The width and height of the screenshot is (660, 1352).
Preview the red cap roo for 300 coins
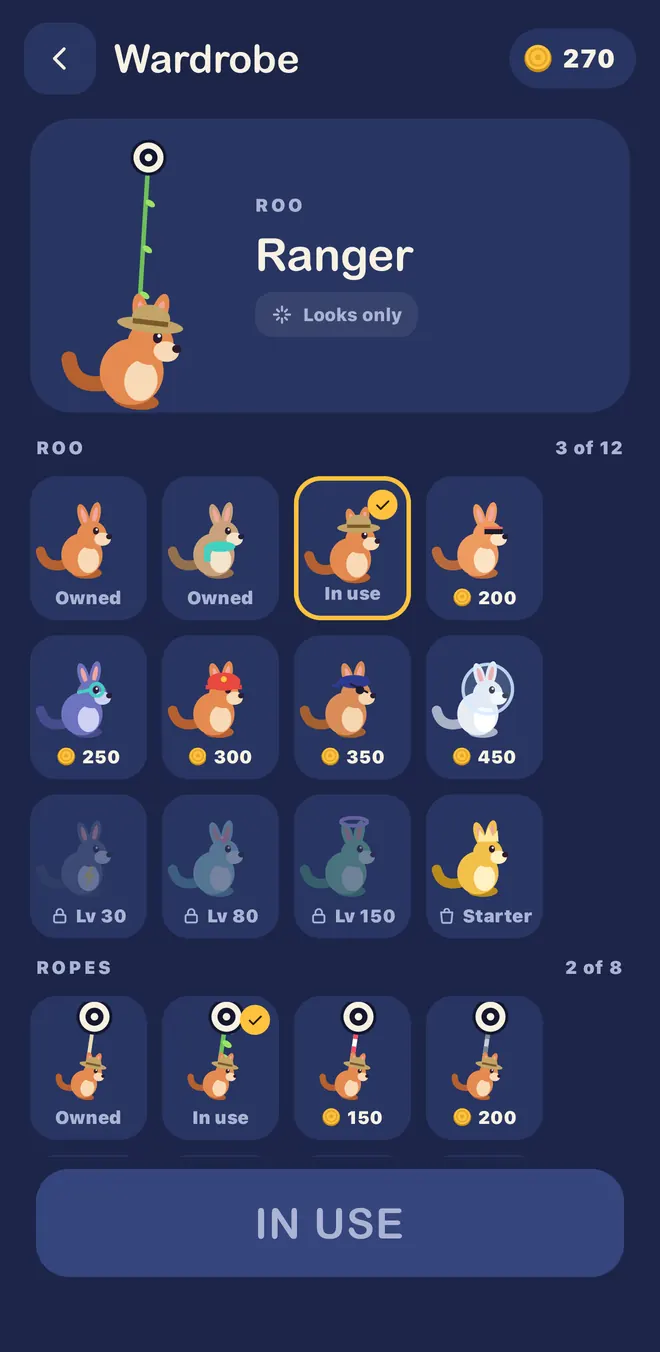click(220, 707)
